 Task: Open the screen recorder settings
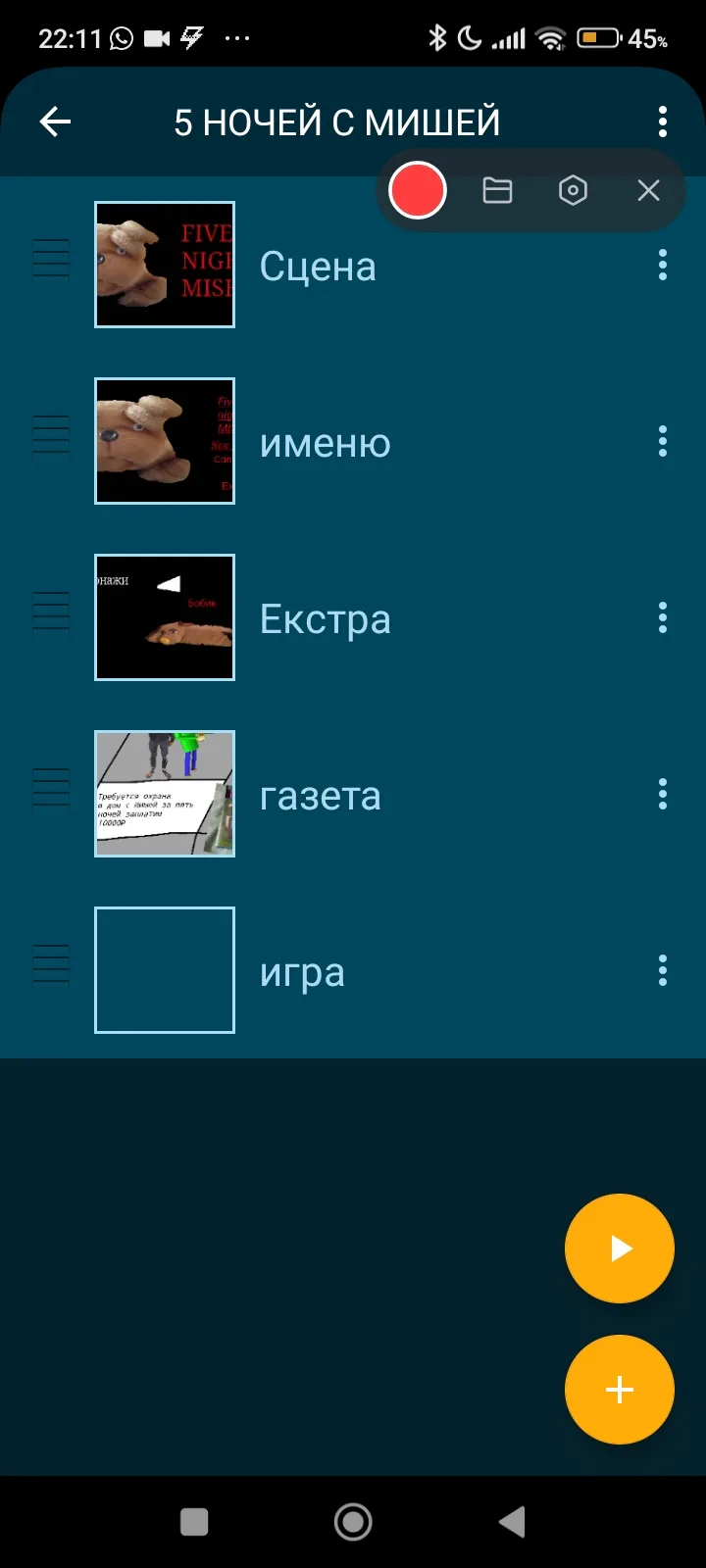tap(573, 190)
